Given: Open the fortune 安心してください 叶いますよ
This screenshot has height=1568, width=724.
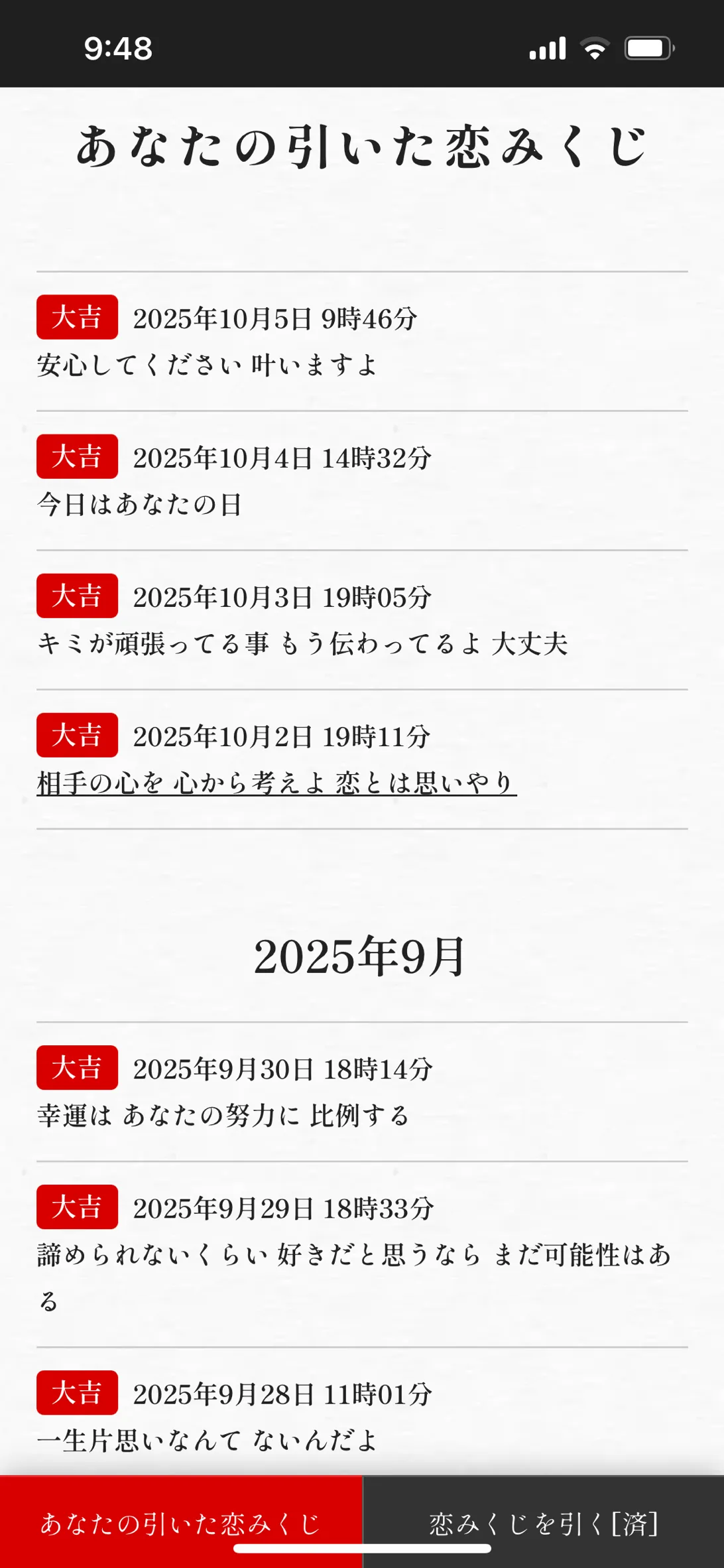Looking at the screenshot, I should [207, 365].
